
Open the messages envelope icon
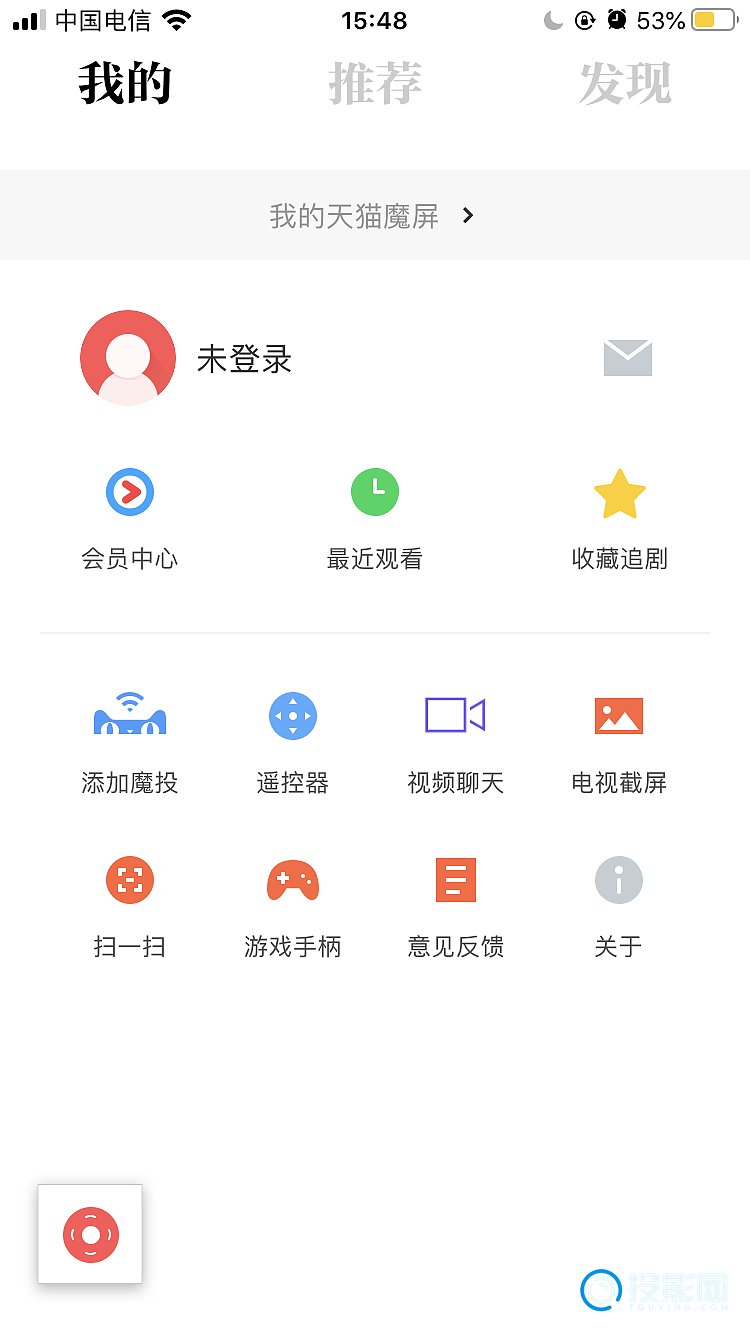pos(628,358)
